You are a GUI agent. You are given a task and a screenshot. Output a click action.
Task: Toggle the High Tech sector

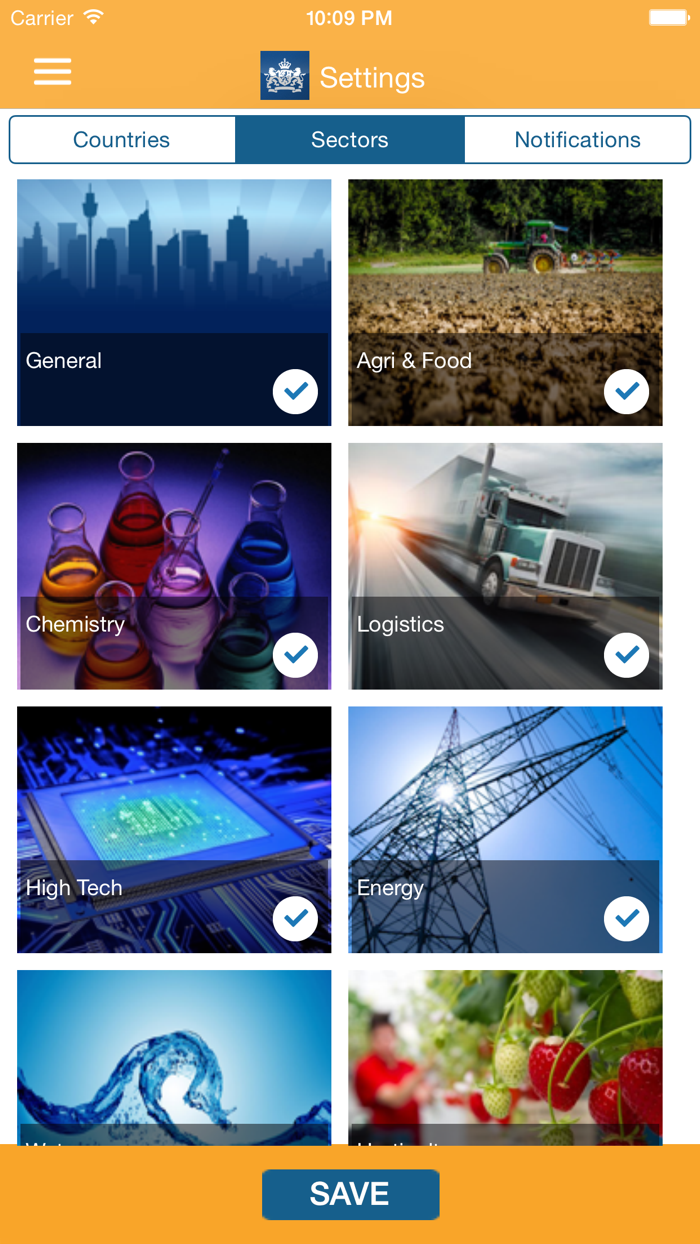tap(295, 919)
